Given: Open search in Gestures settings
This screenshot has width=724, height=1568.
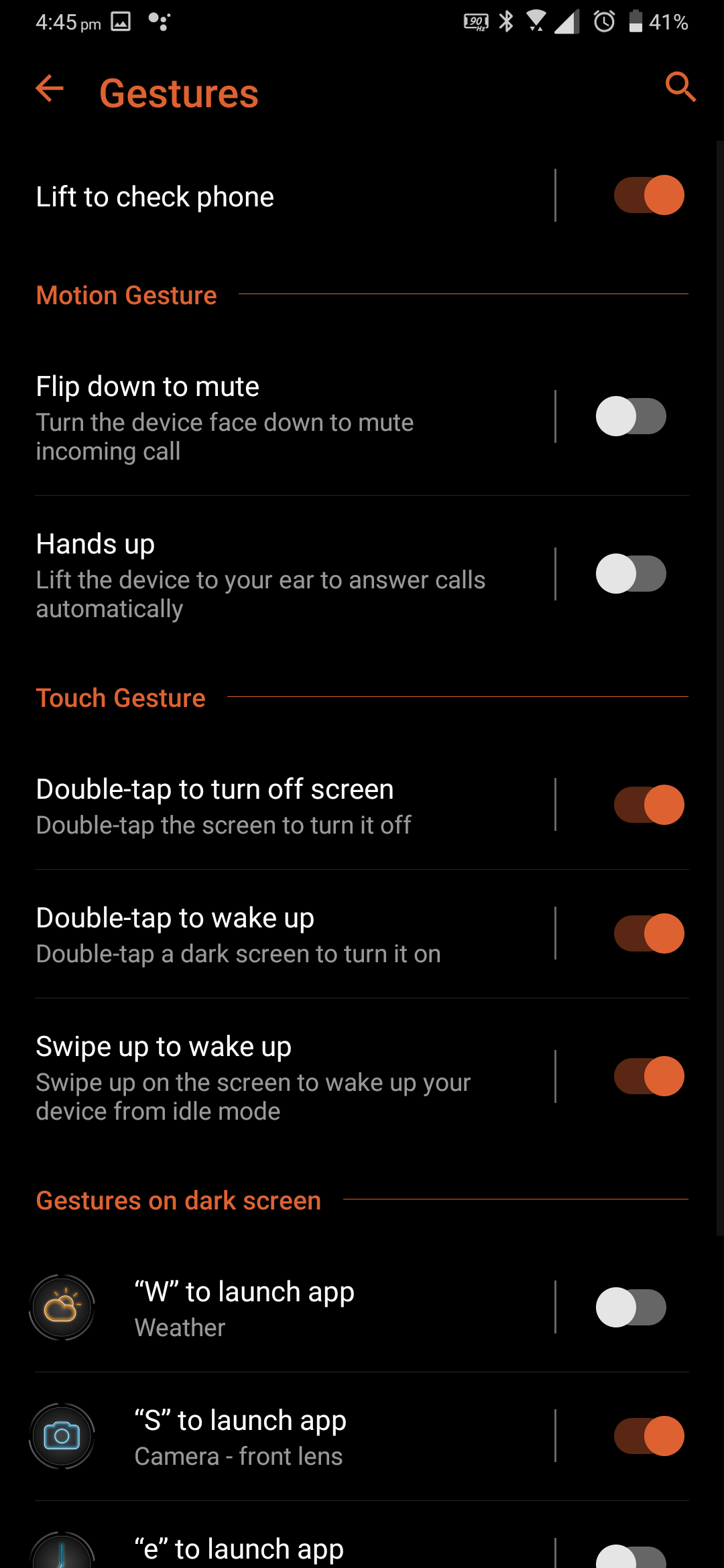Looking at the screenshot, I should [680, 88].
